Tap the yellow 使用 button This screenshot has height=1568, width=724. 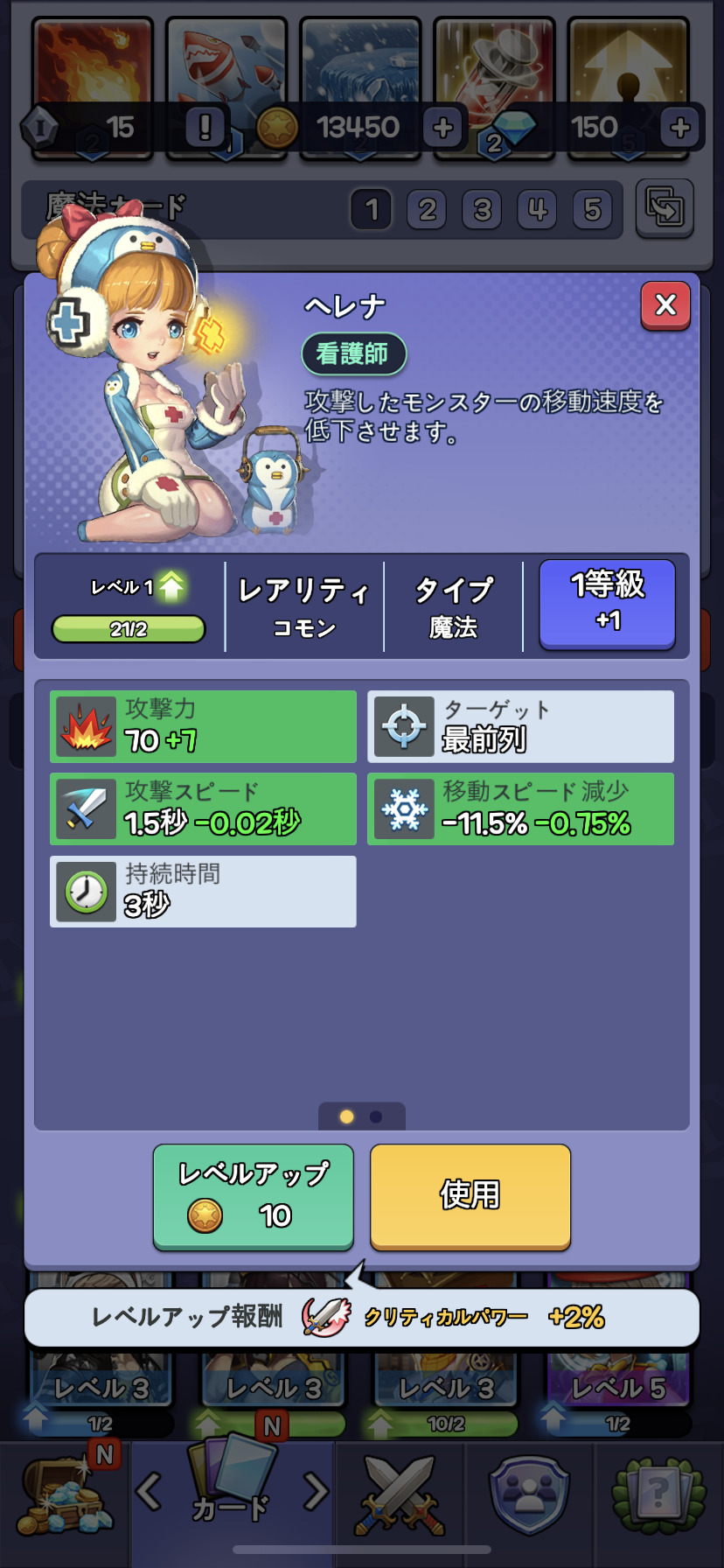click(470, 1195)
